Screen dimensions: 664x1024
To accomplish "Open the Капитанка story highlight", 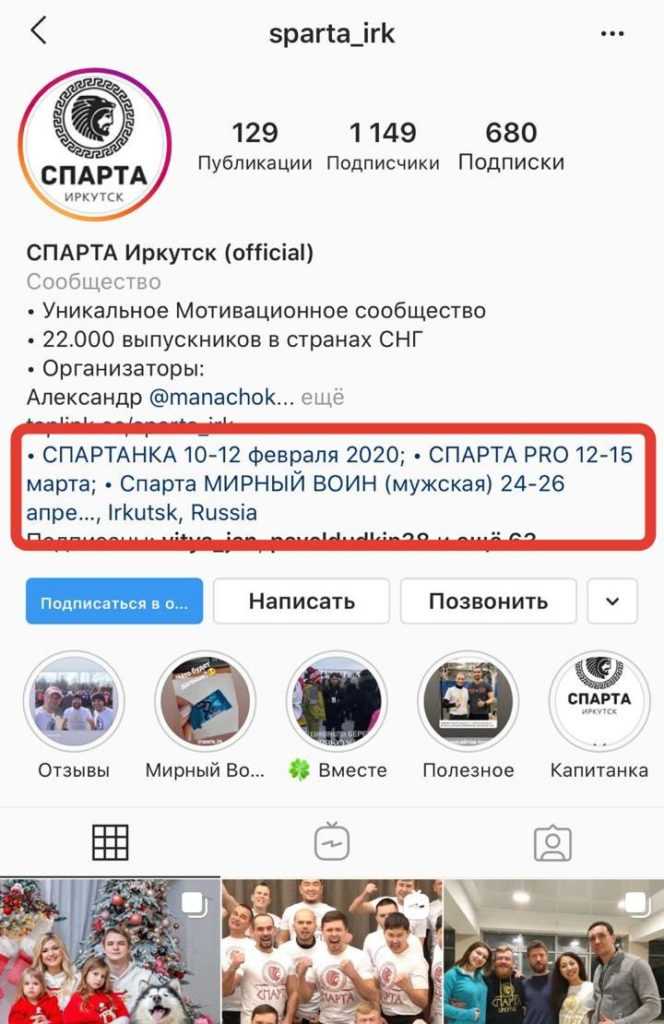I will (x=599, y=701).
